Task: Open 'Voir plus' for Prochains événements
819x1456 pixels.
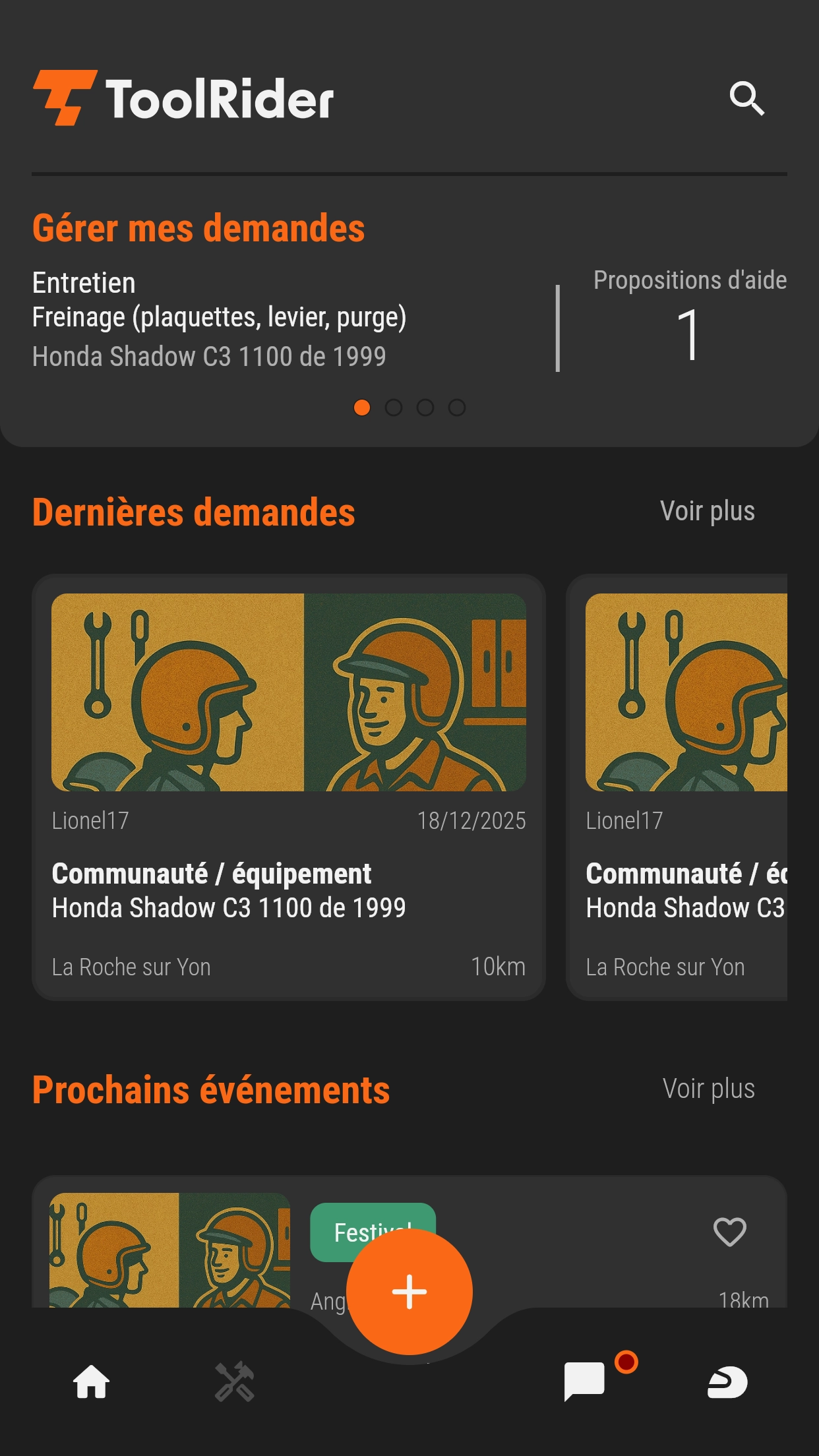Action: tap(708, 1089)
